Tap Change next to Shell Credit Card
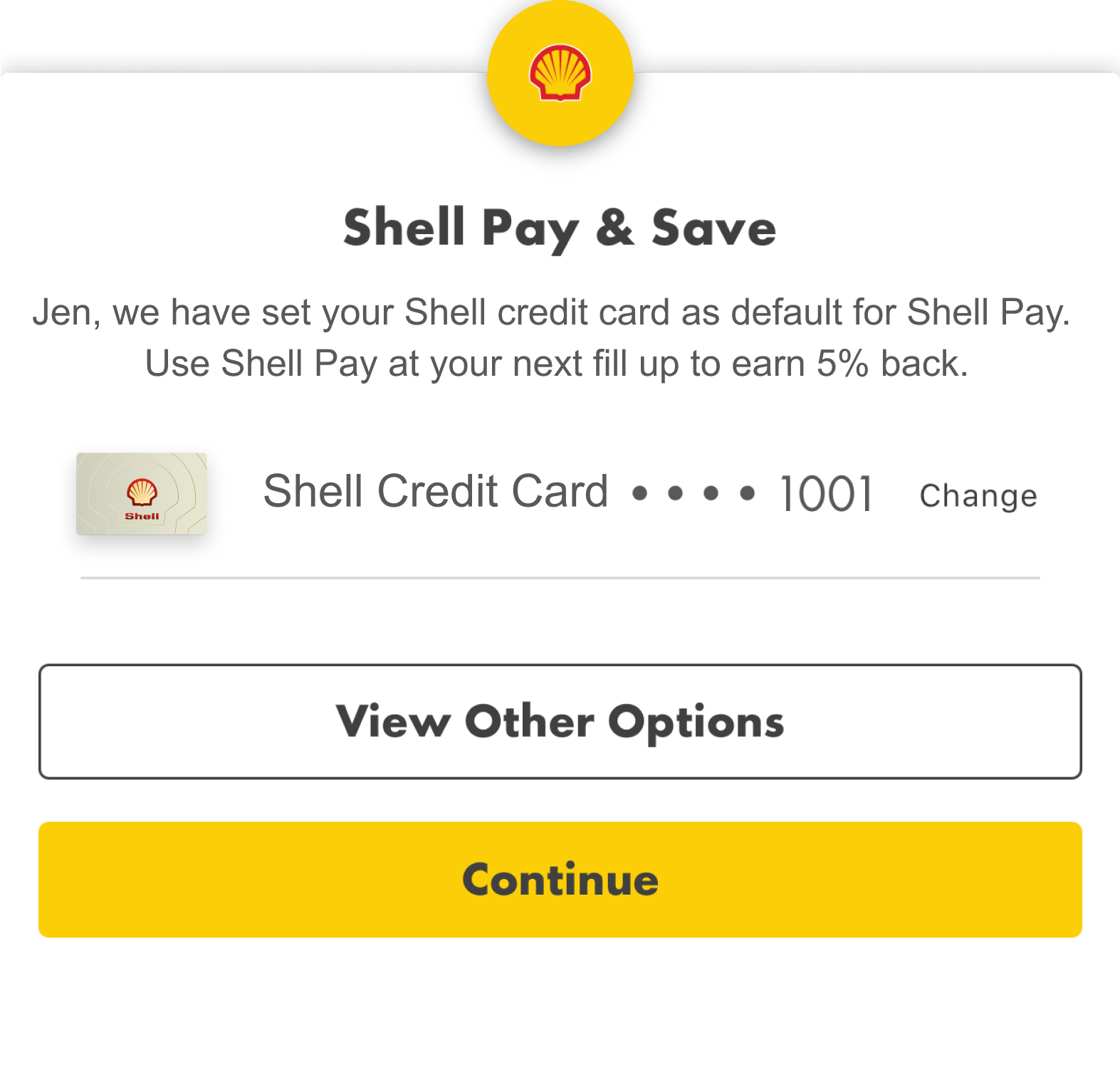The height and width of the screenshot is (1069, 1120). [978, 495]
